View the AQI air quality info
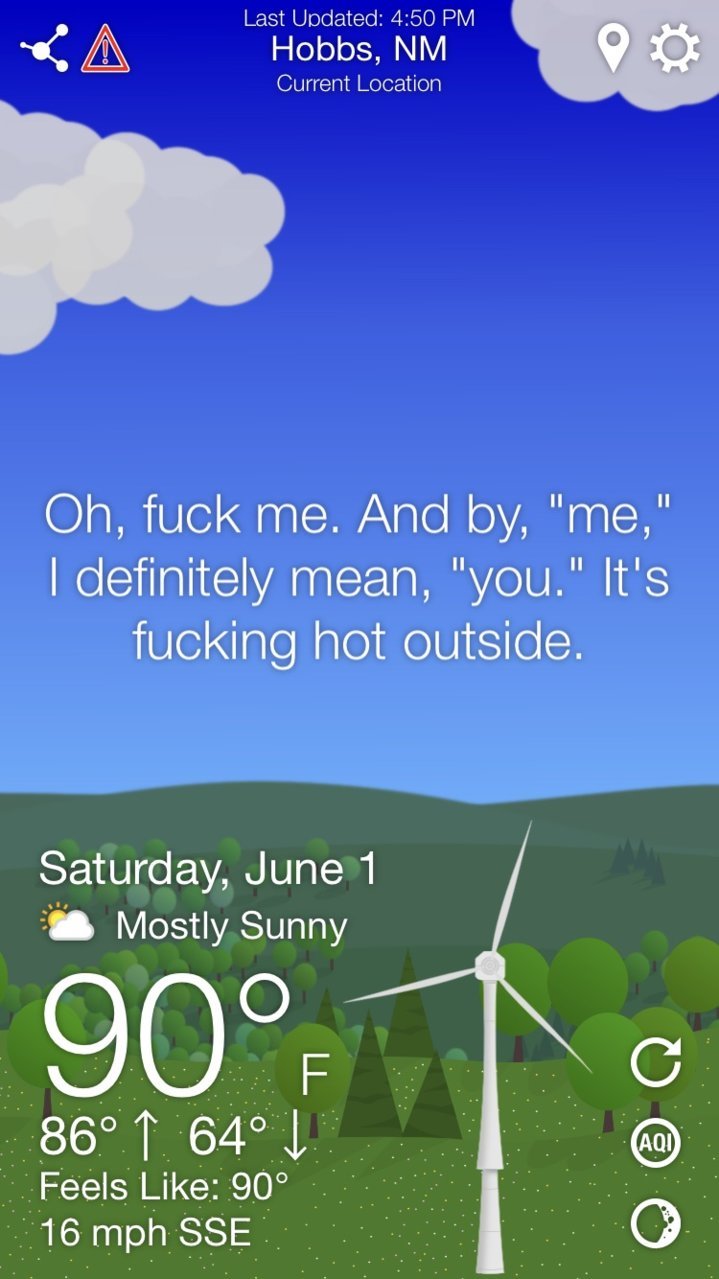This screenshot has height=1279, width=719. click(x=656, y=1143)
